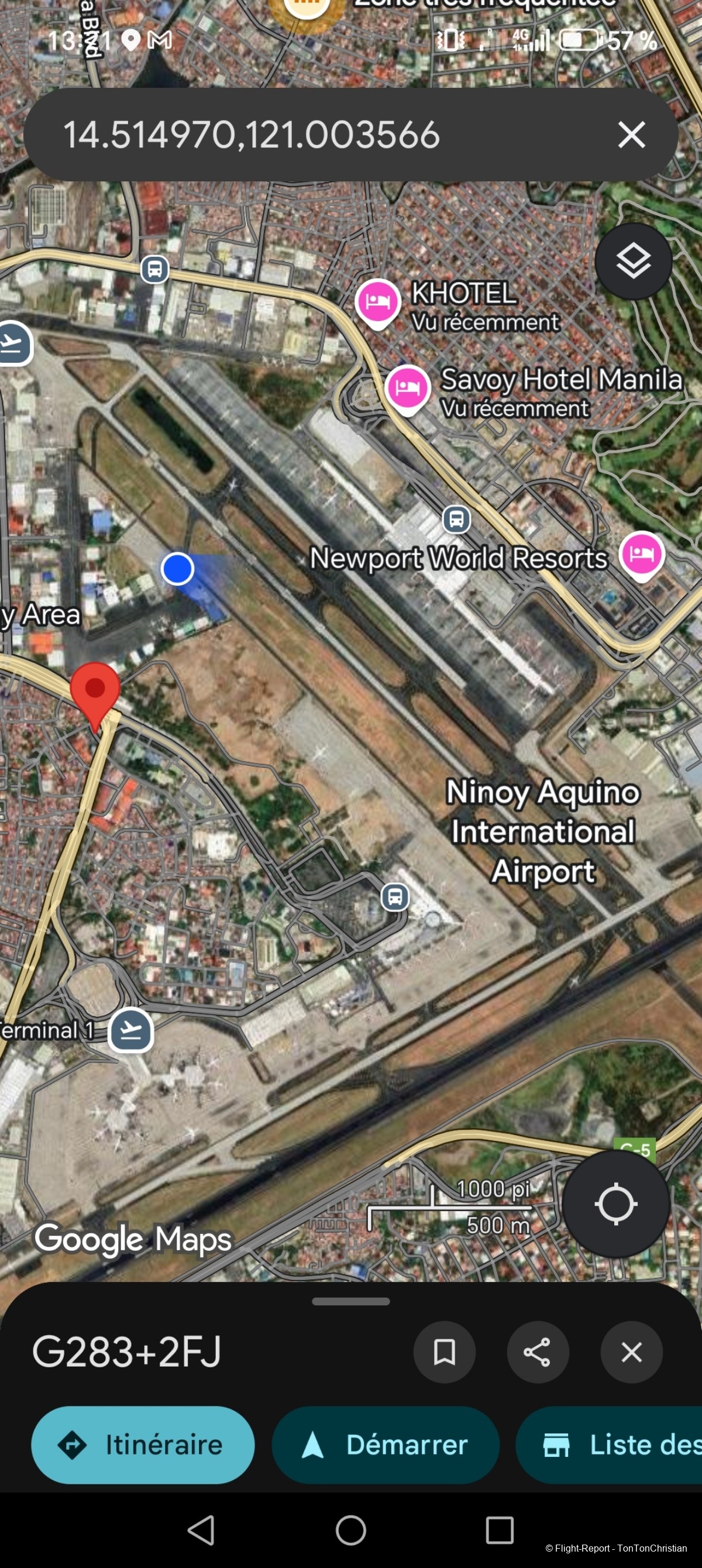Viewport: 702px width, 1568px height.
Task: Edit the 14.514970,121.003566 search field
Action: pyautogui.click(x=304, y=135)
